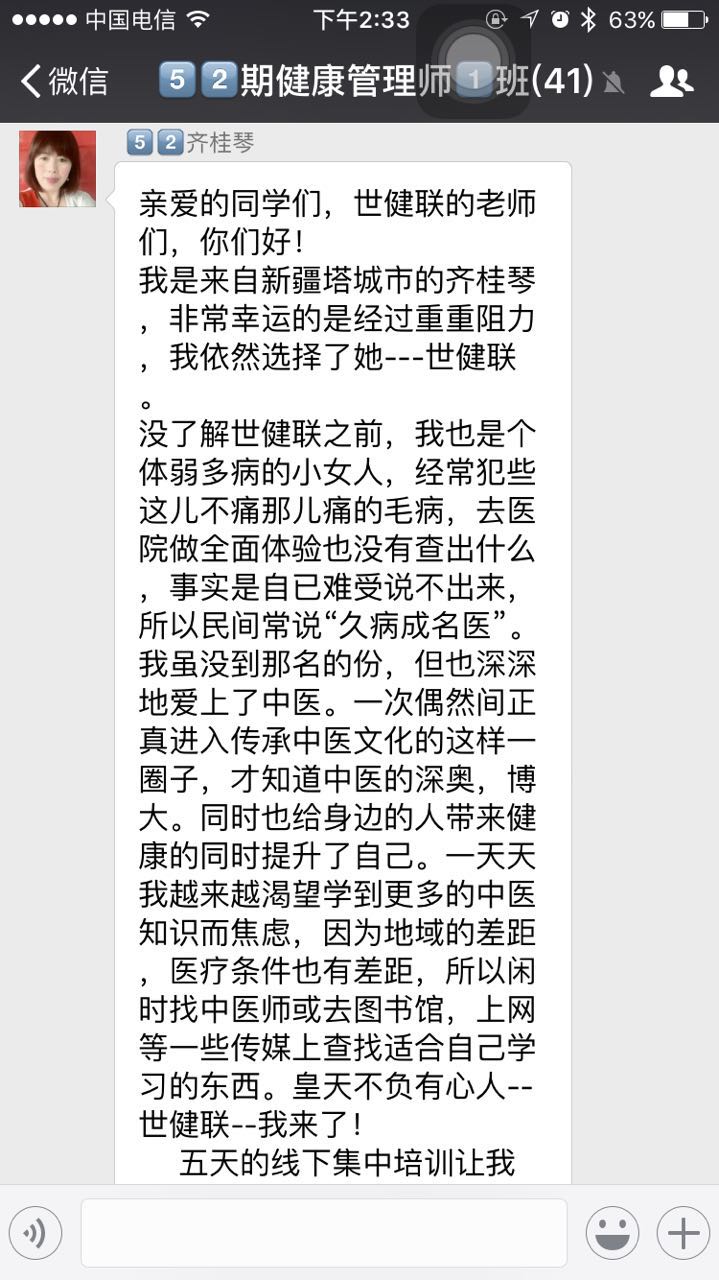Open the group members info icon

click(671, 81)
